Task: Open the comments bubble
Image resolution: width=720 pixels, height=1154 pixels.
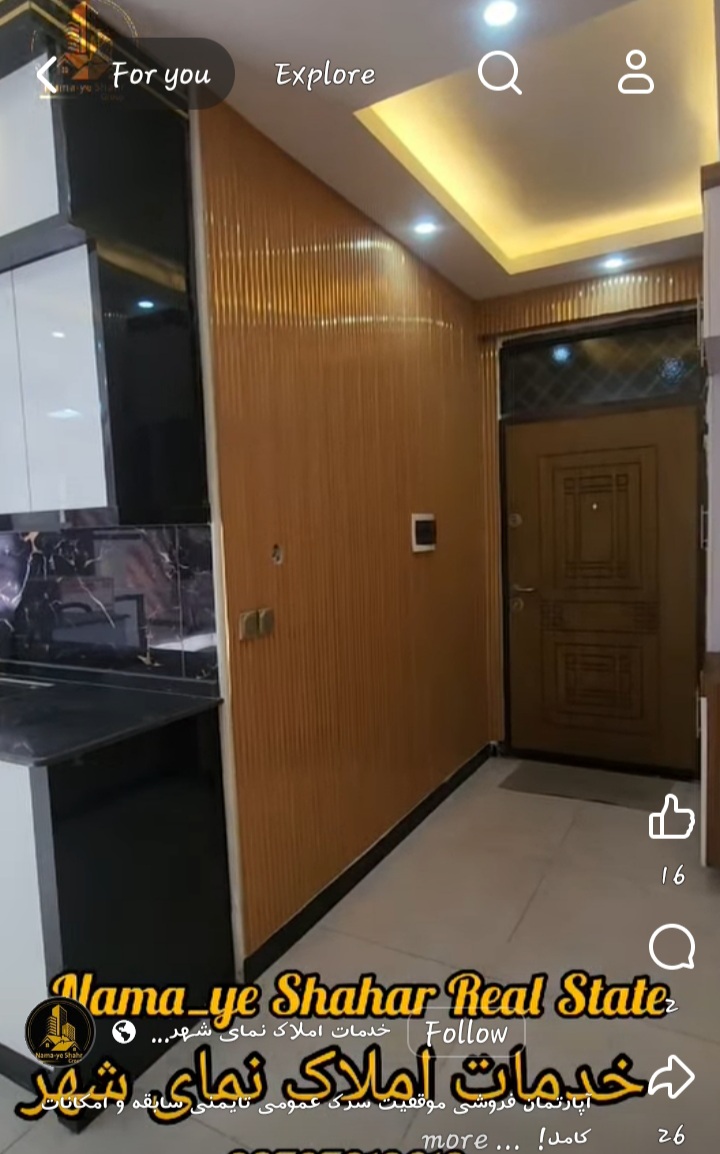Action: tap(672, 946)
